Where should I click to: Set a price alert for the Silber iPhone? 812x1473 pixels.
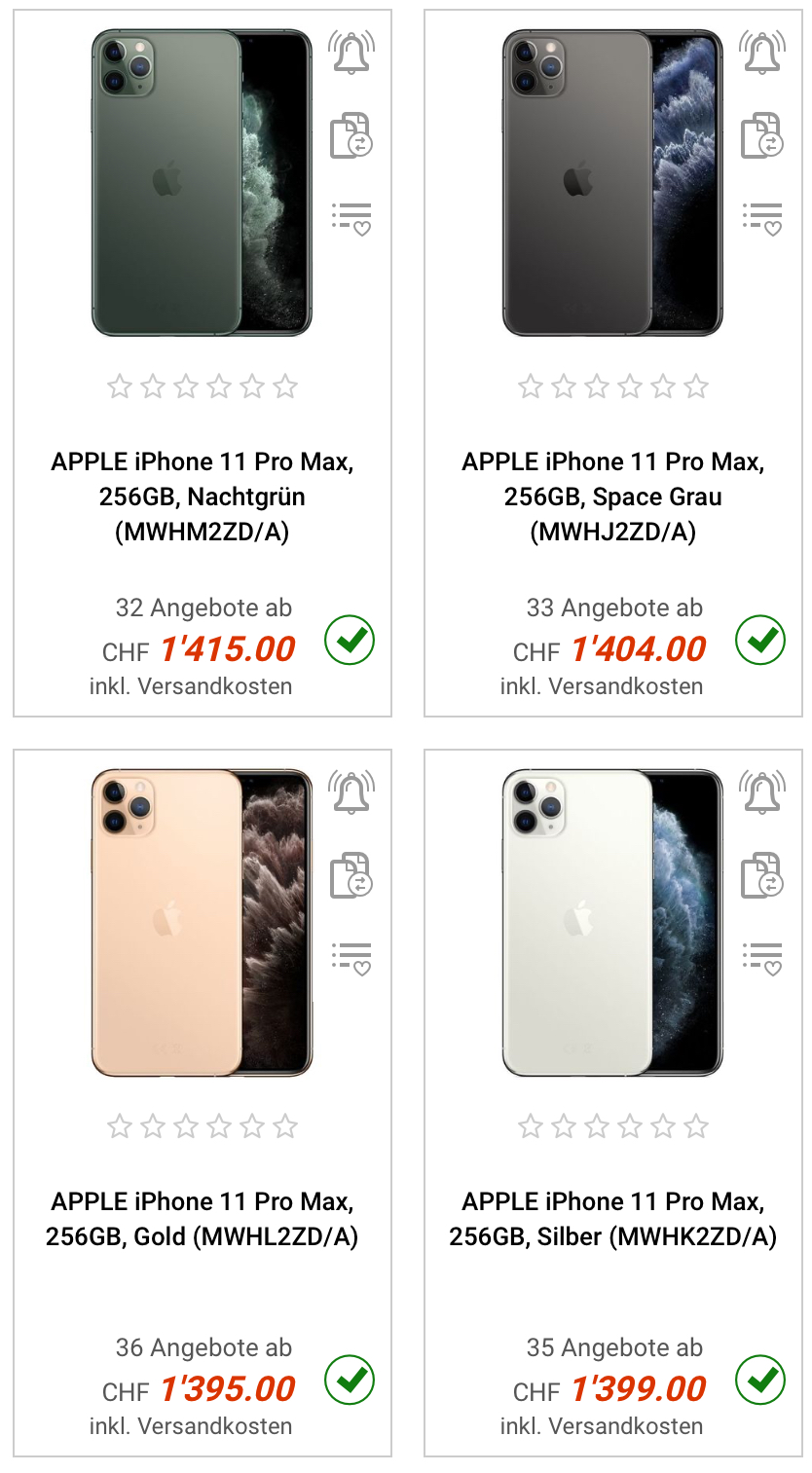click(x=762, y=792)
